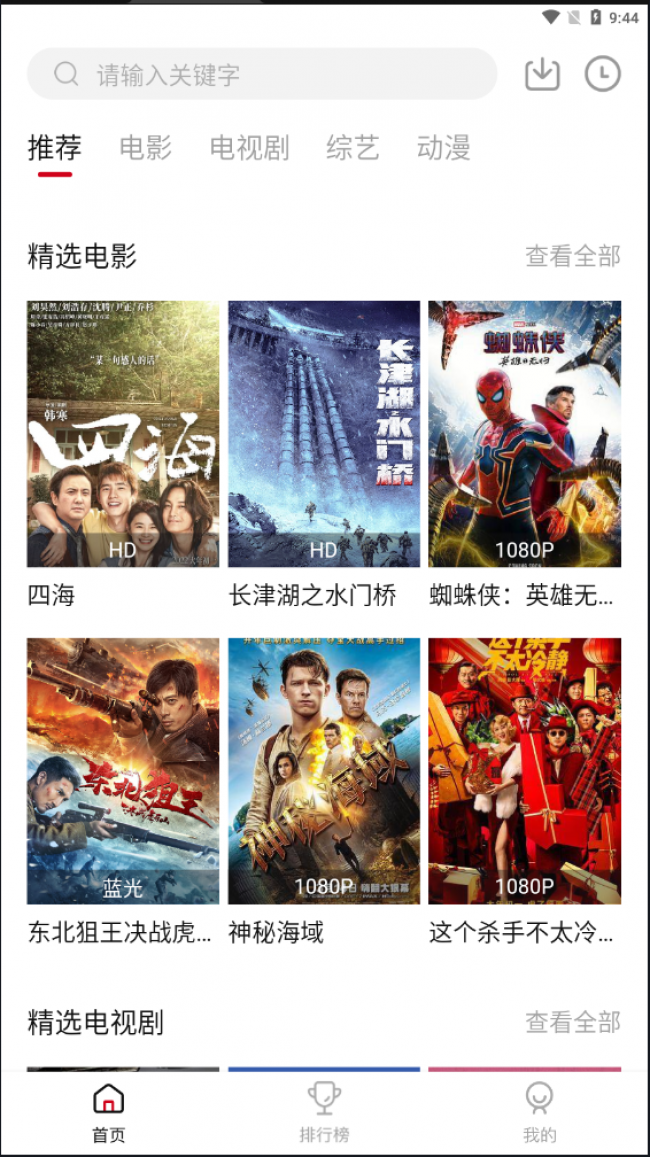Switch to the 电视剧 tab

249,148
